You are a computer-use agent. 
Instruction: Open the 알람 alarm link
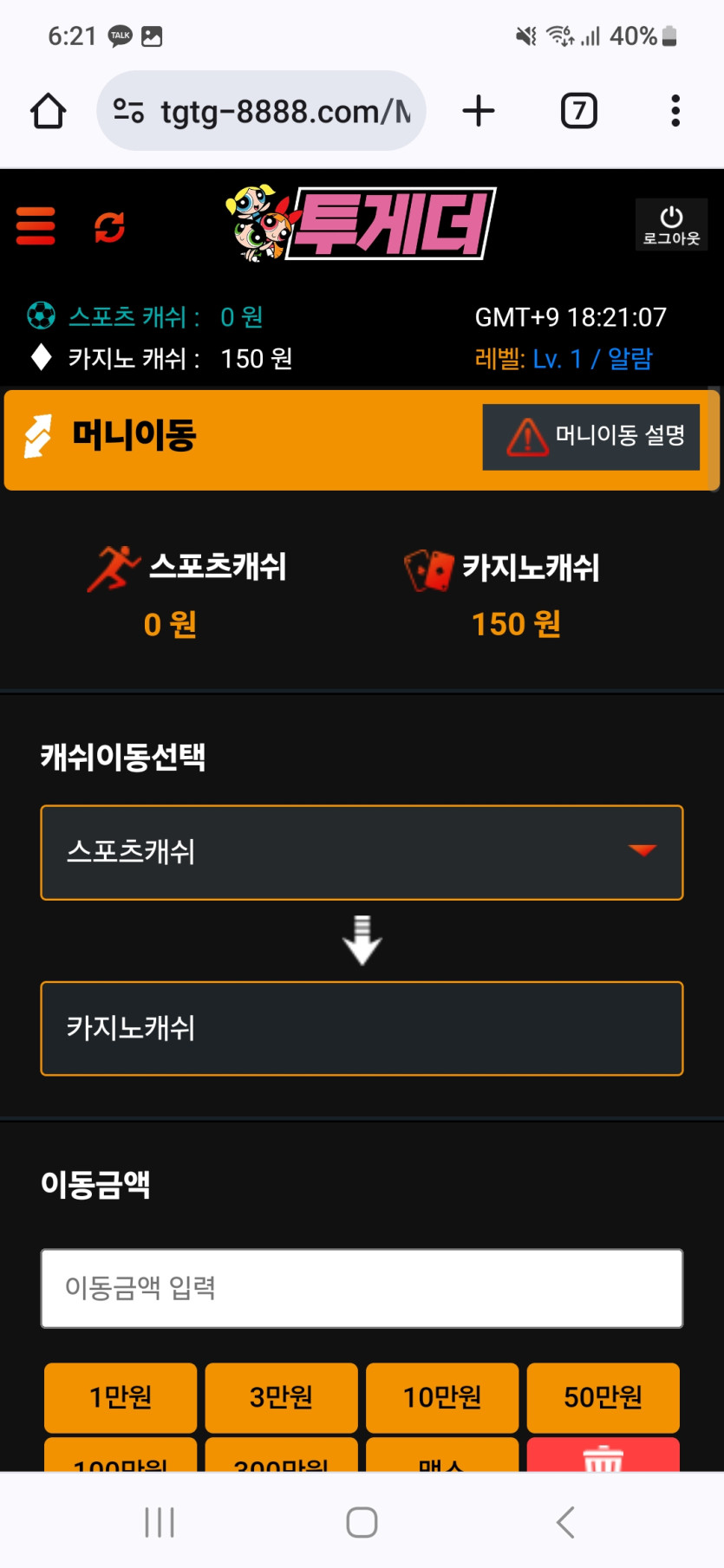point(630,359)
